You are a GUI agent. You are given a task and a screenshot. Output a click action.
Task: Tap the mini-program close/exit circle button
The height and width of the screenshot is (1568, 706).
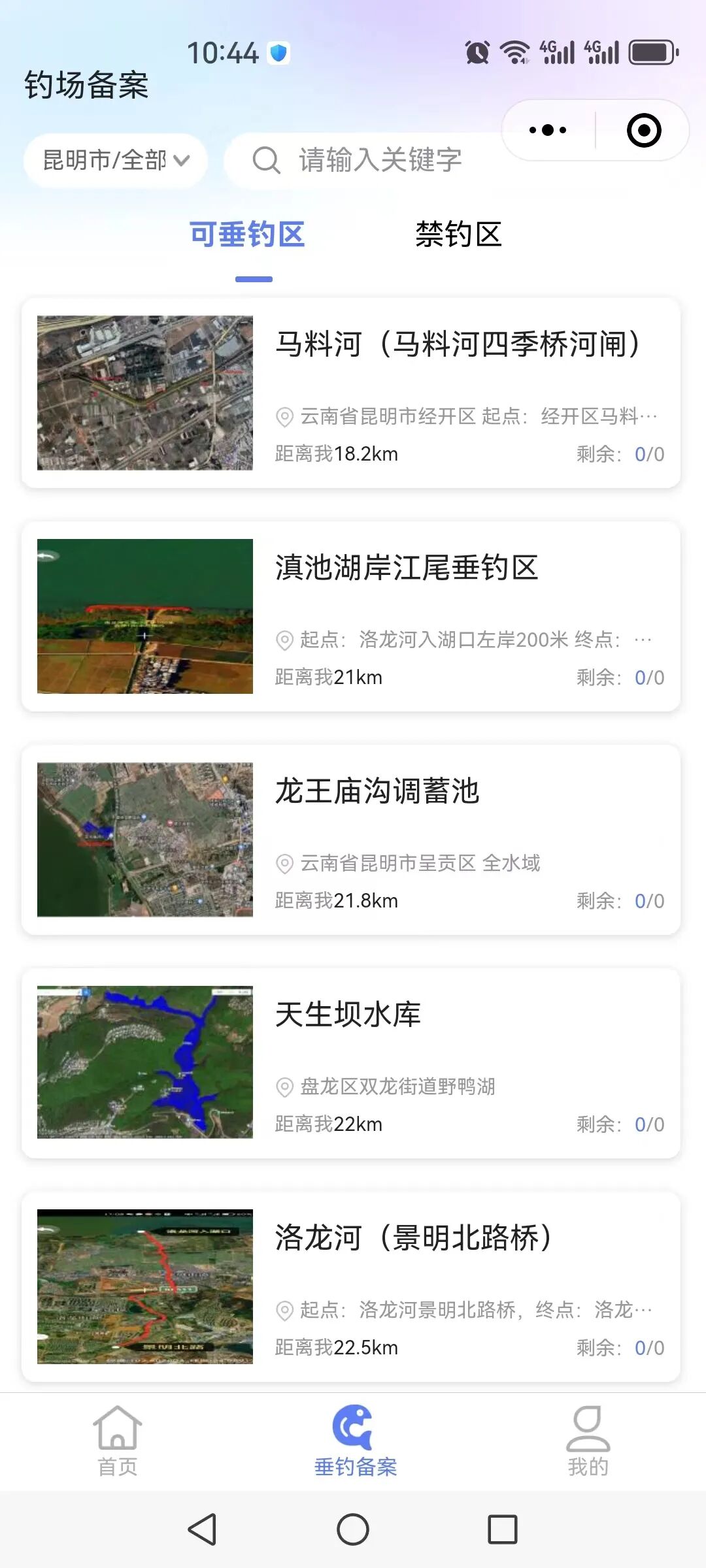(x=645, y=130)
